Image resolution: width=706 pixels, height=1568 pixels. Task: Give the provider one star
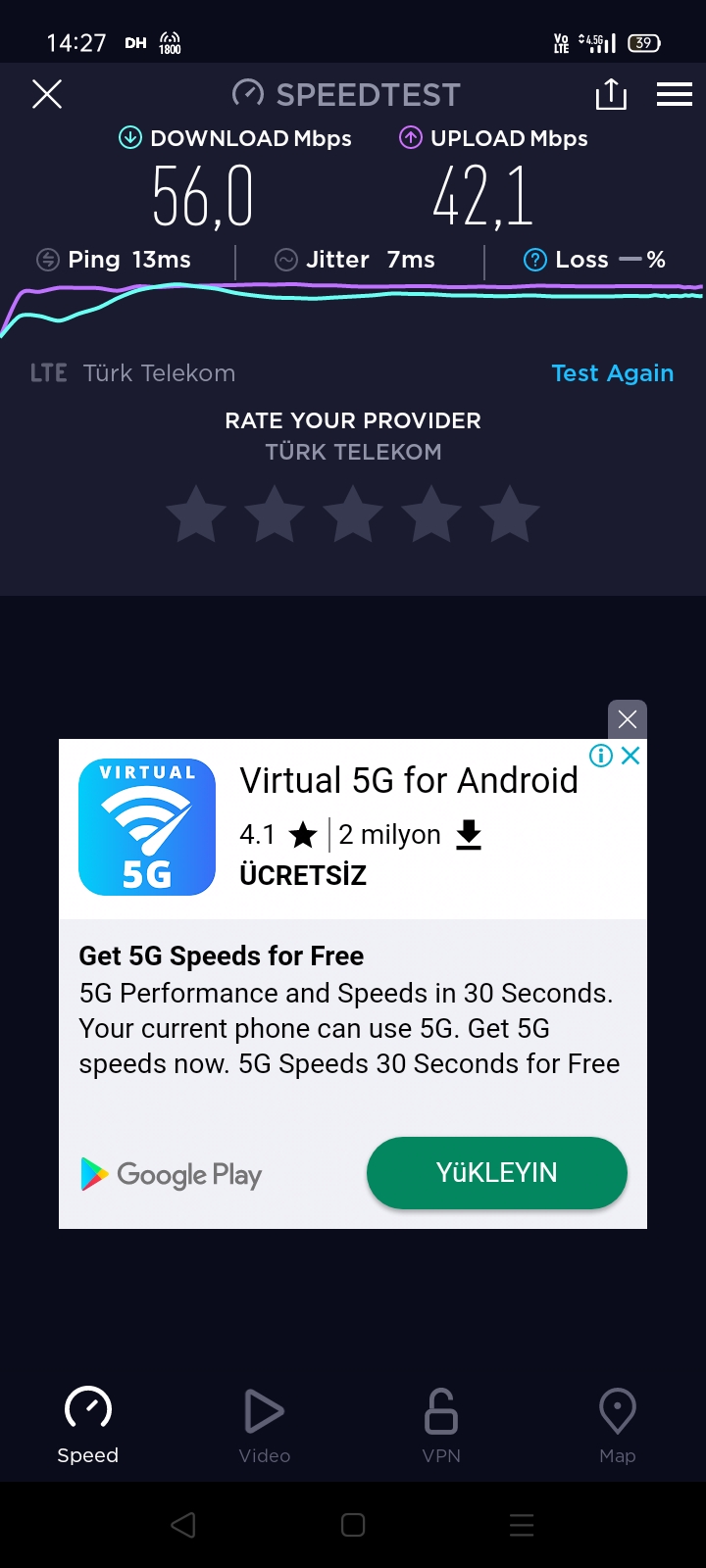click(196, 514)
